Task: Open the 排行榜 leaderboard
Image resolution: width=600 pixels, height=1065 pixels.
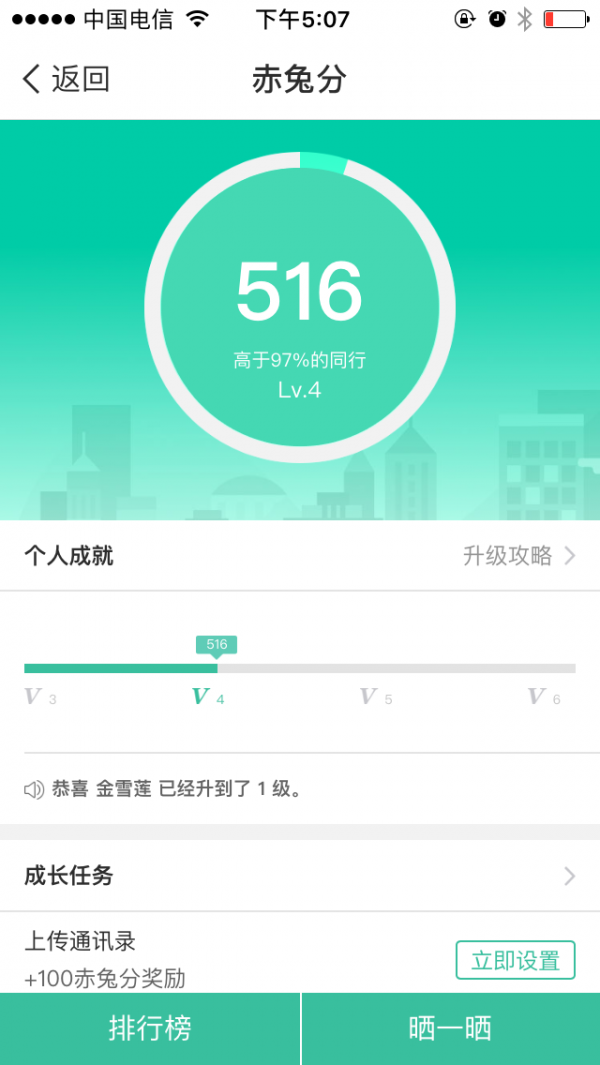Action: pyautogui.click(x=150, y=1028)
